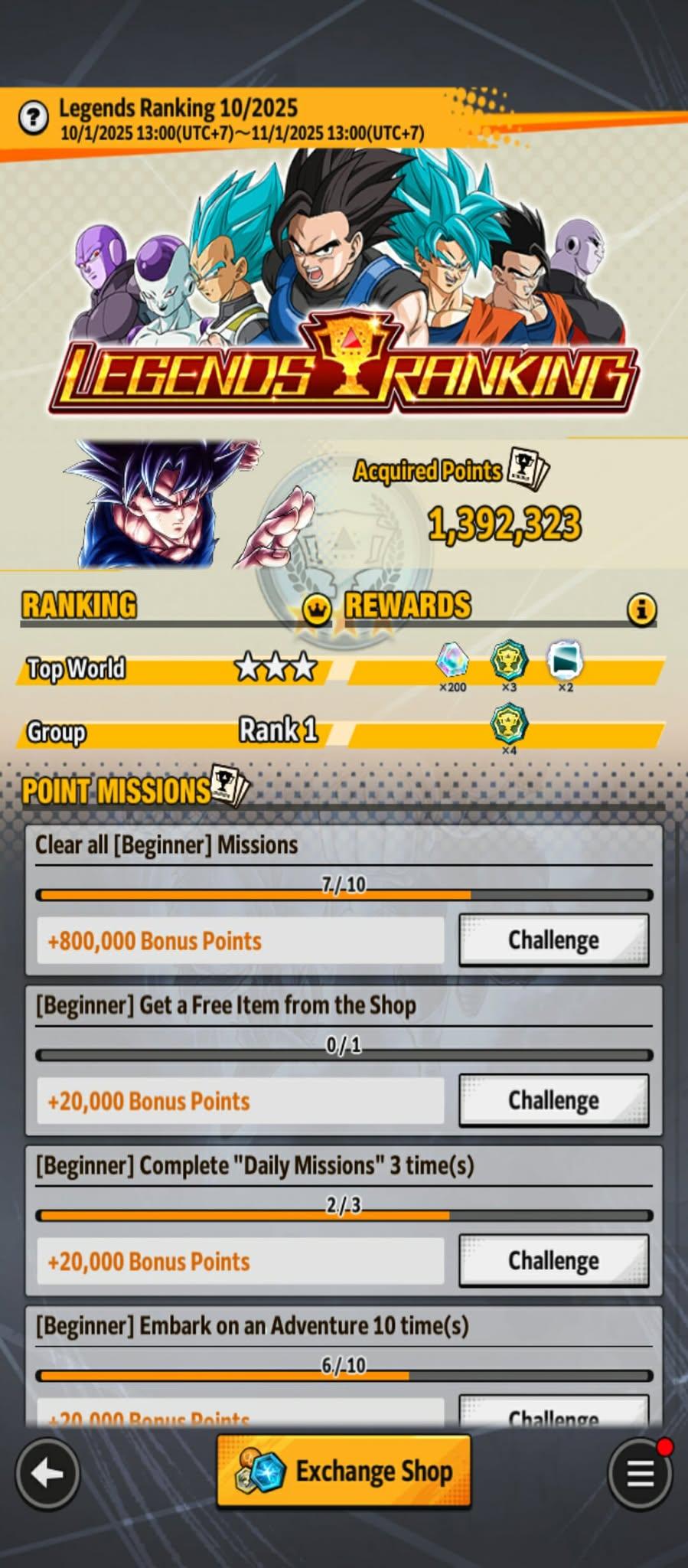Open the help question mark icon
This screenshot has width=688, height=1568.
coord(33,119)
